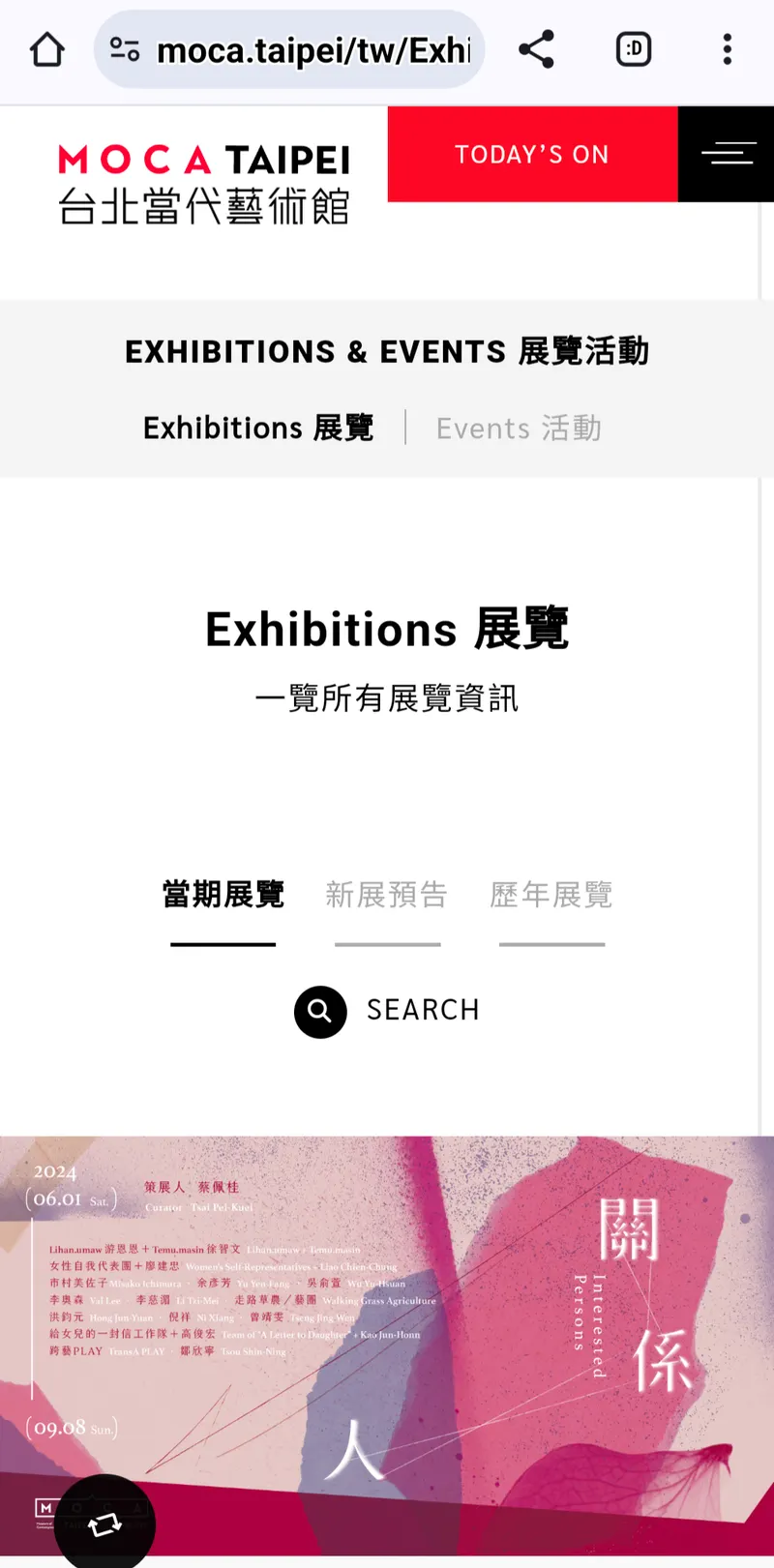
Task: Open the site hamburger menu
Action: [727, 155]
